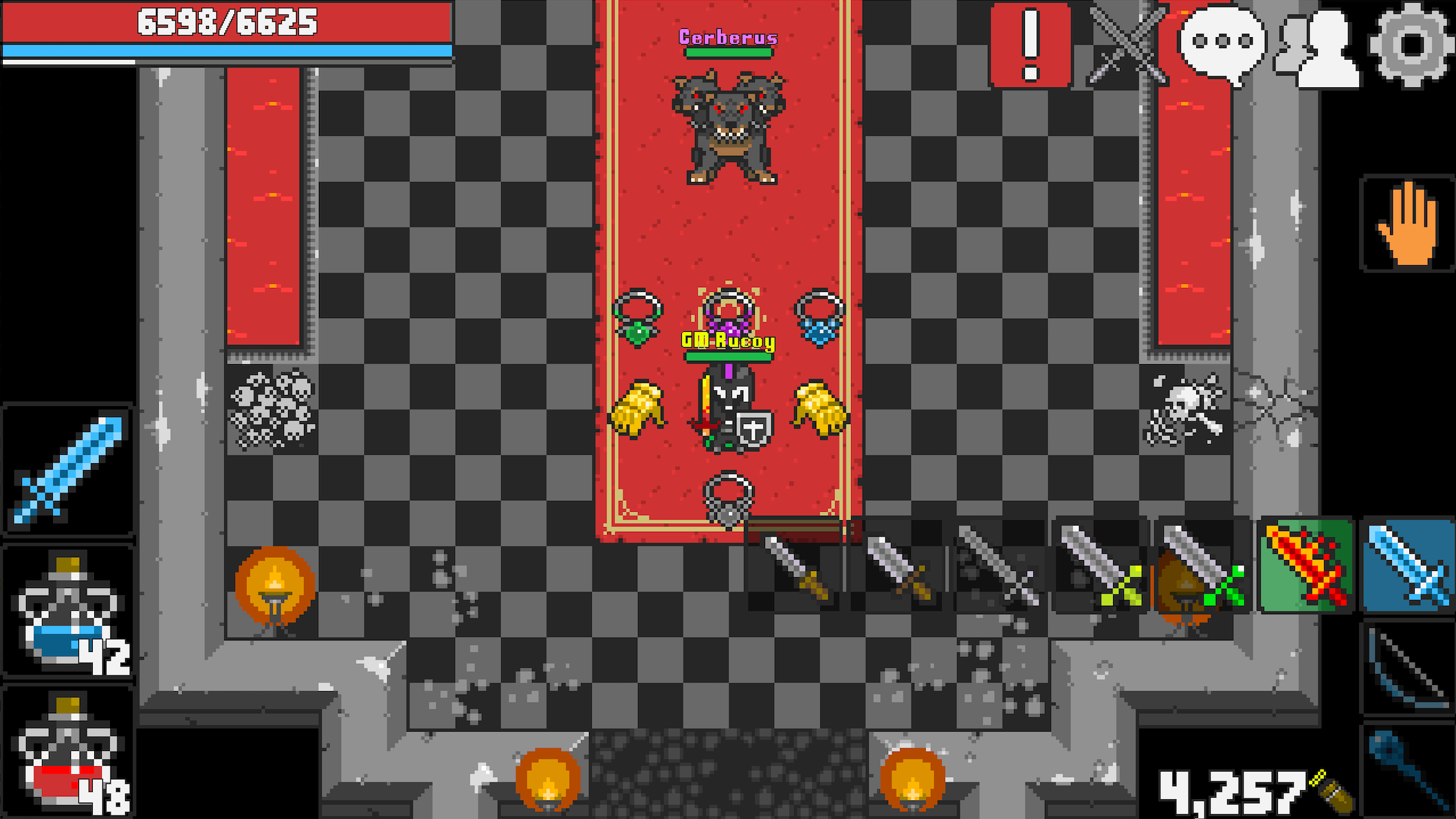Open the red exclamation quest alert
Image resolution: width=1456 pixels, height=819 pixels.
point(1030,45)
